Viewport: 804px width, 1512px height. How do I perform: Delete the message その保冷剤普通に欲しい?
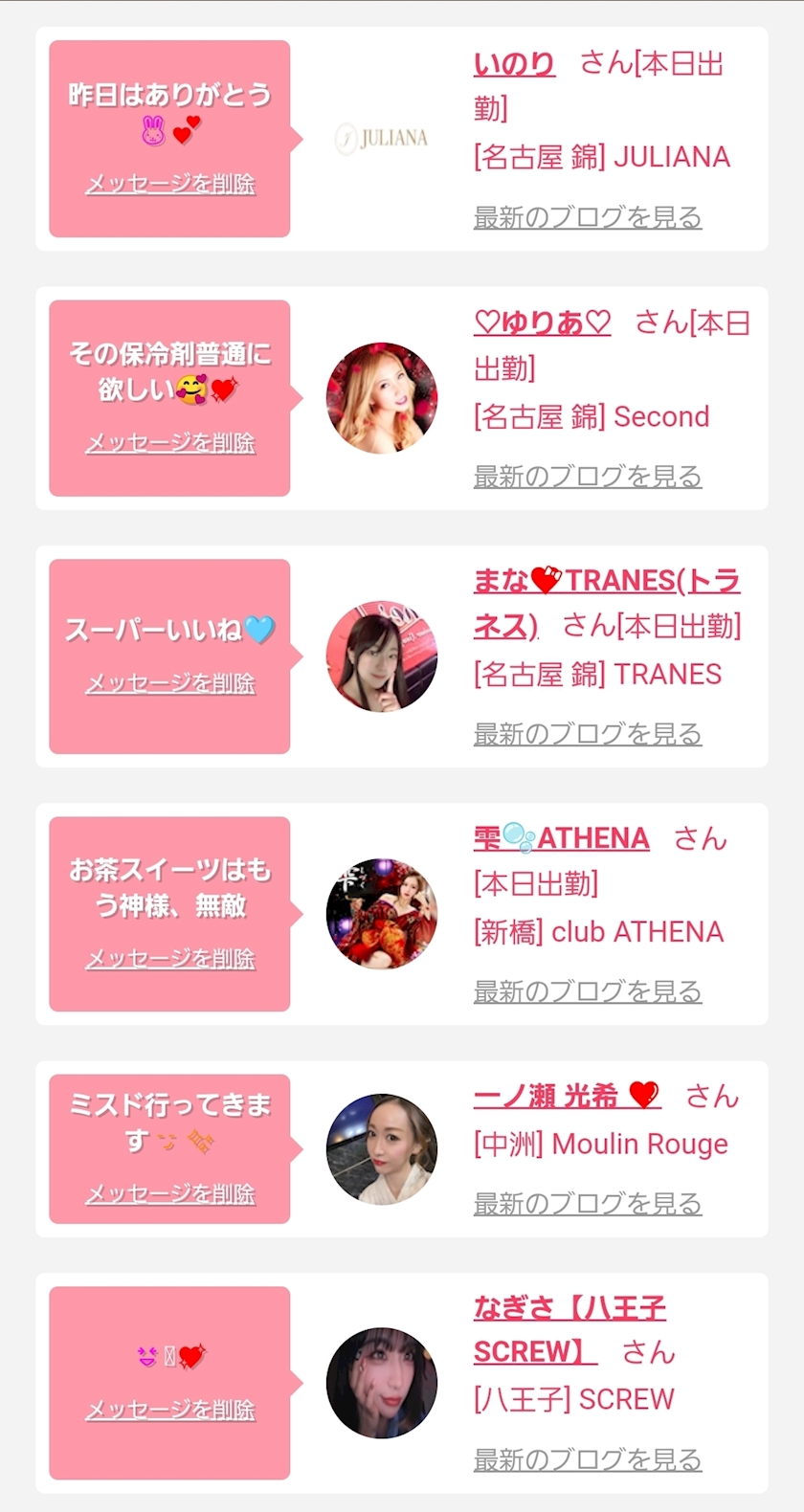tap(170, 443)
